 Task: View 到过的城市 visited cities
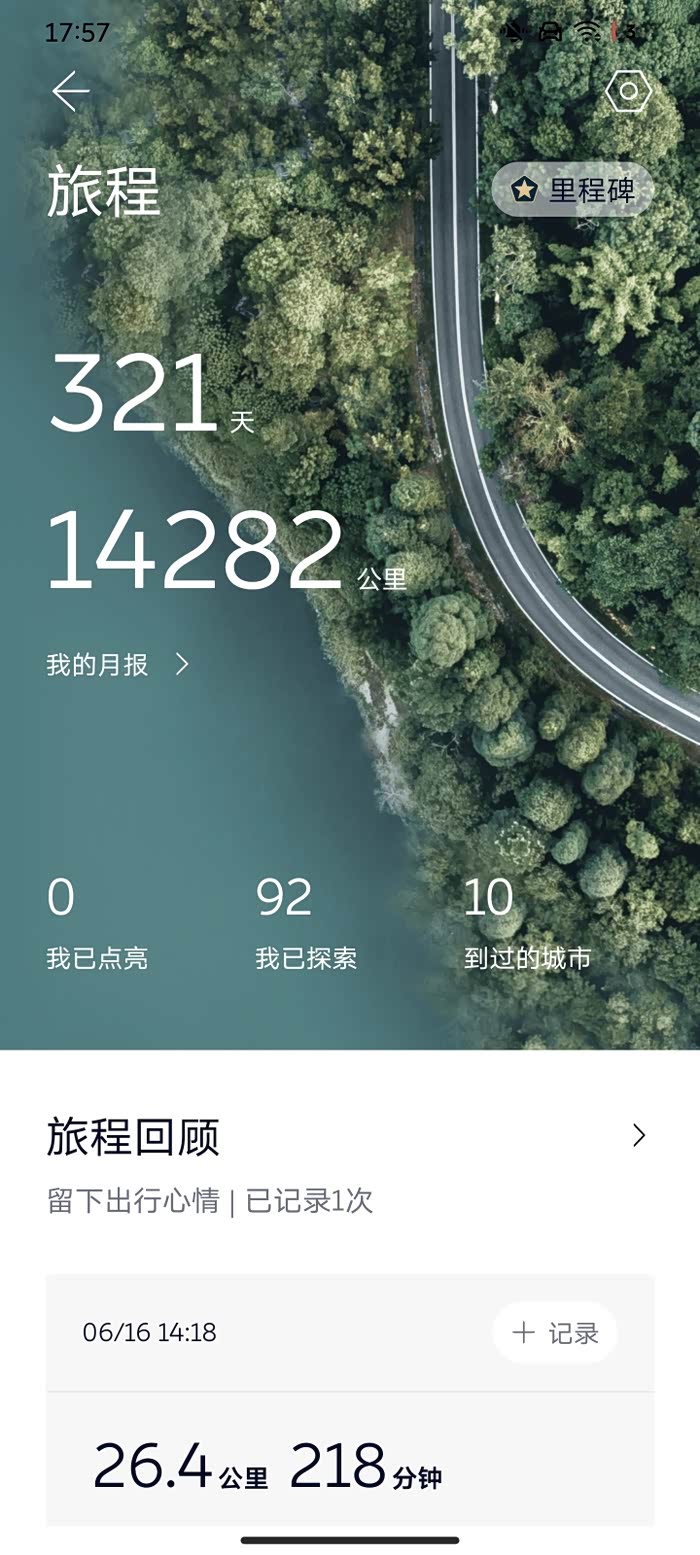[x=528, y=924]
